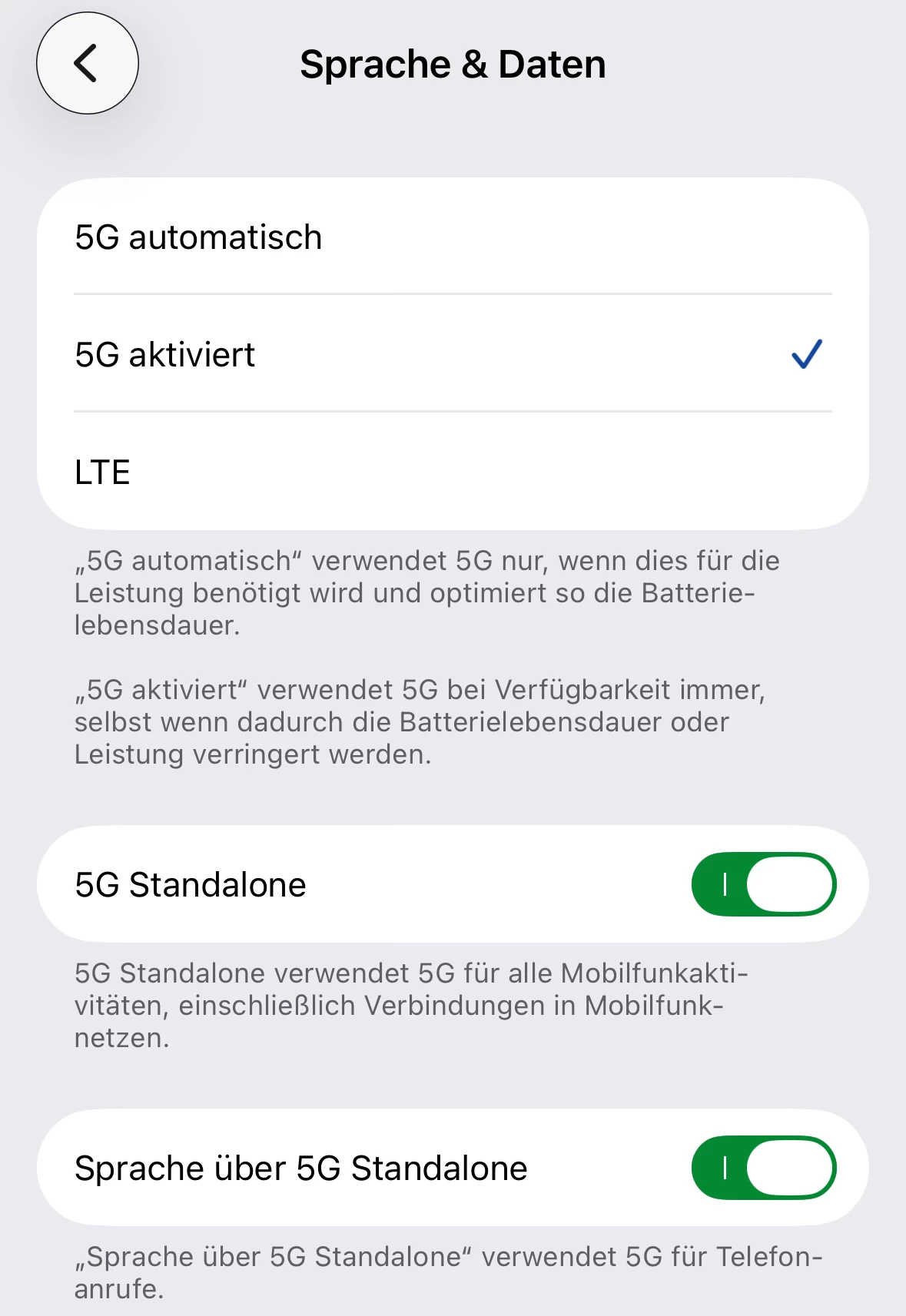Turn off the 5G Standalone switch
This screenshot has width=906, height=1316.
(x=763, y=884)
